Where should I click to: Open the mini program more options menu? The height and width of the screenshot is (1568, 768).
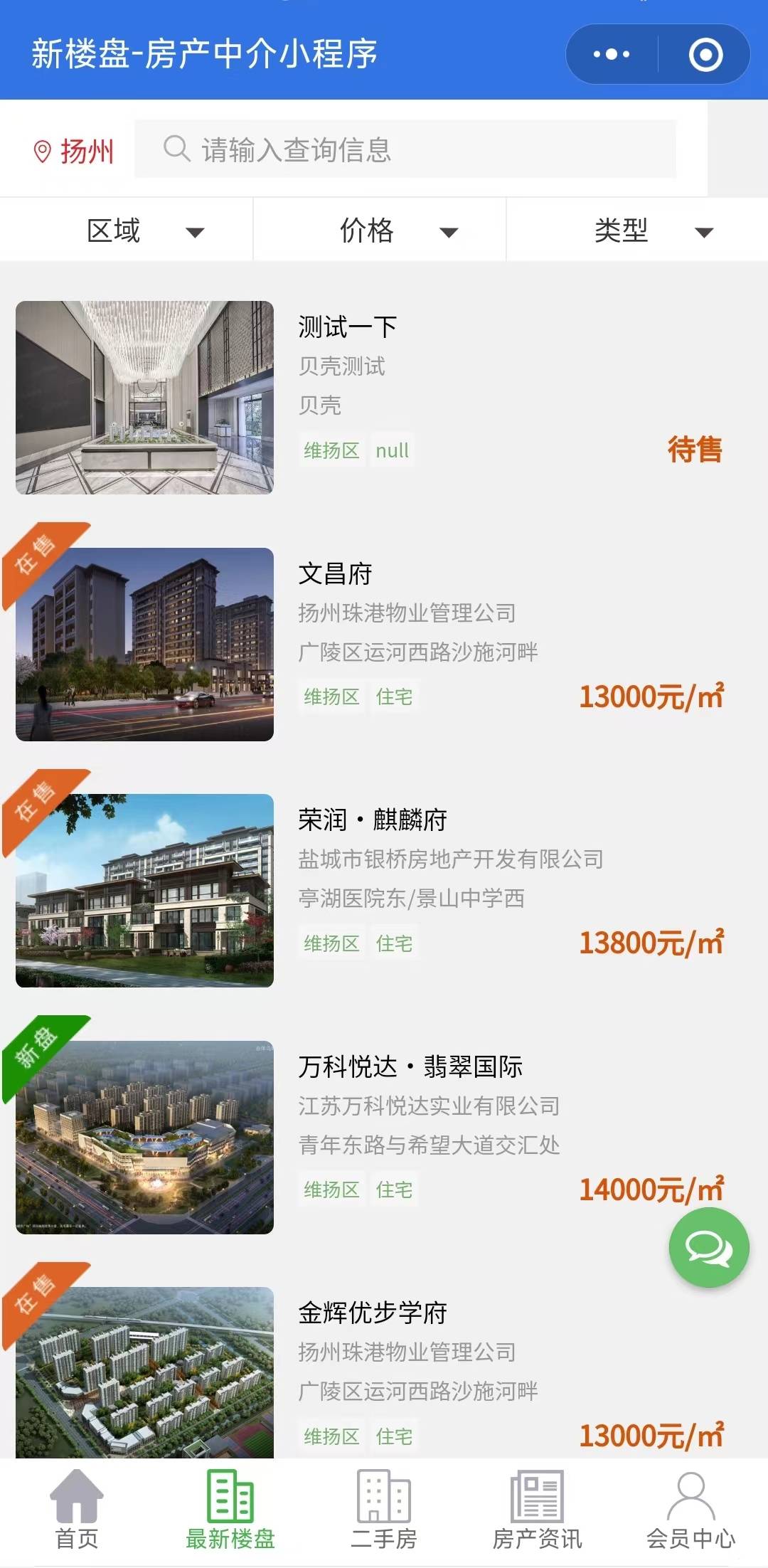pos(612,55)
